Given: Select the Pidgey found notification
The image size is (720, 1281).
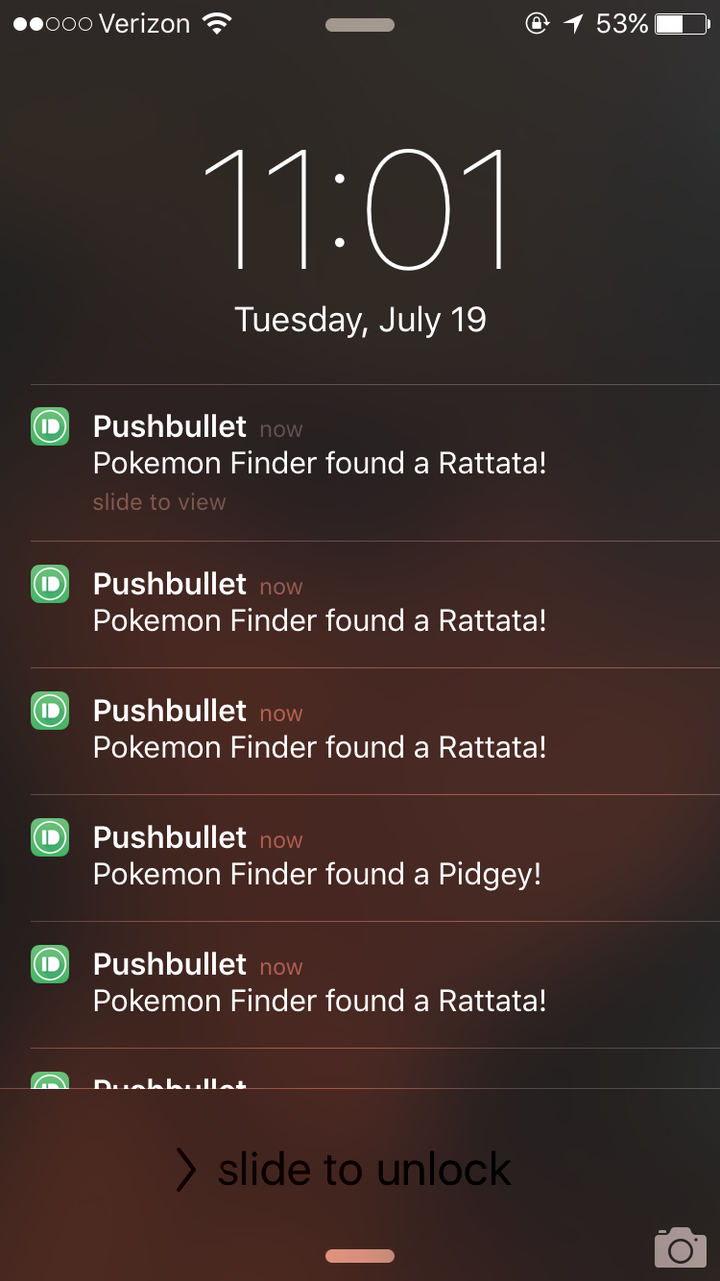Looking at the screenshot, I should tap(360, 855).
